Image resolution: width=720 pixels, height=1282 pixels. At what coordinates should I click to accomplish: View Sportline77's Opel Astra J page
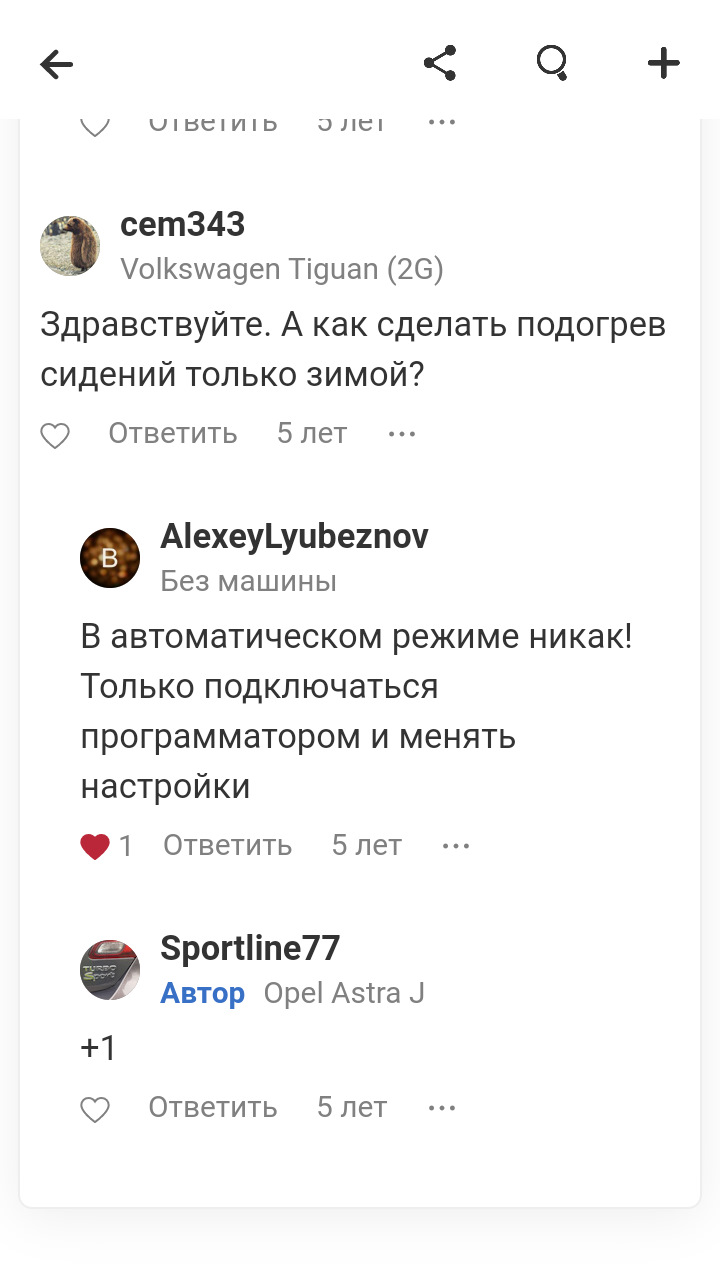344,993
